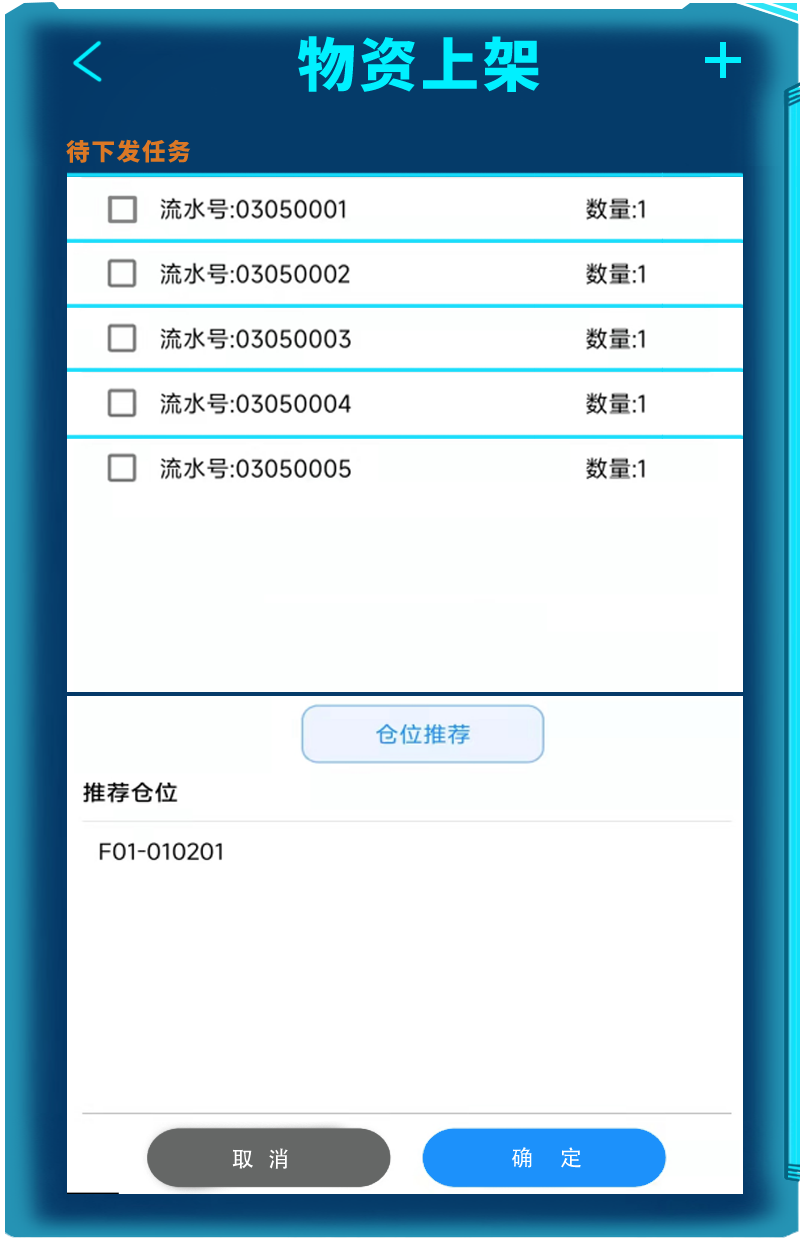Tick the checkbox for 流水号:03050003
Viewport: 800px width, 1240px height.
(x=122, y=339)
